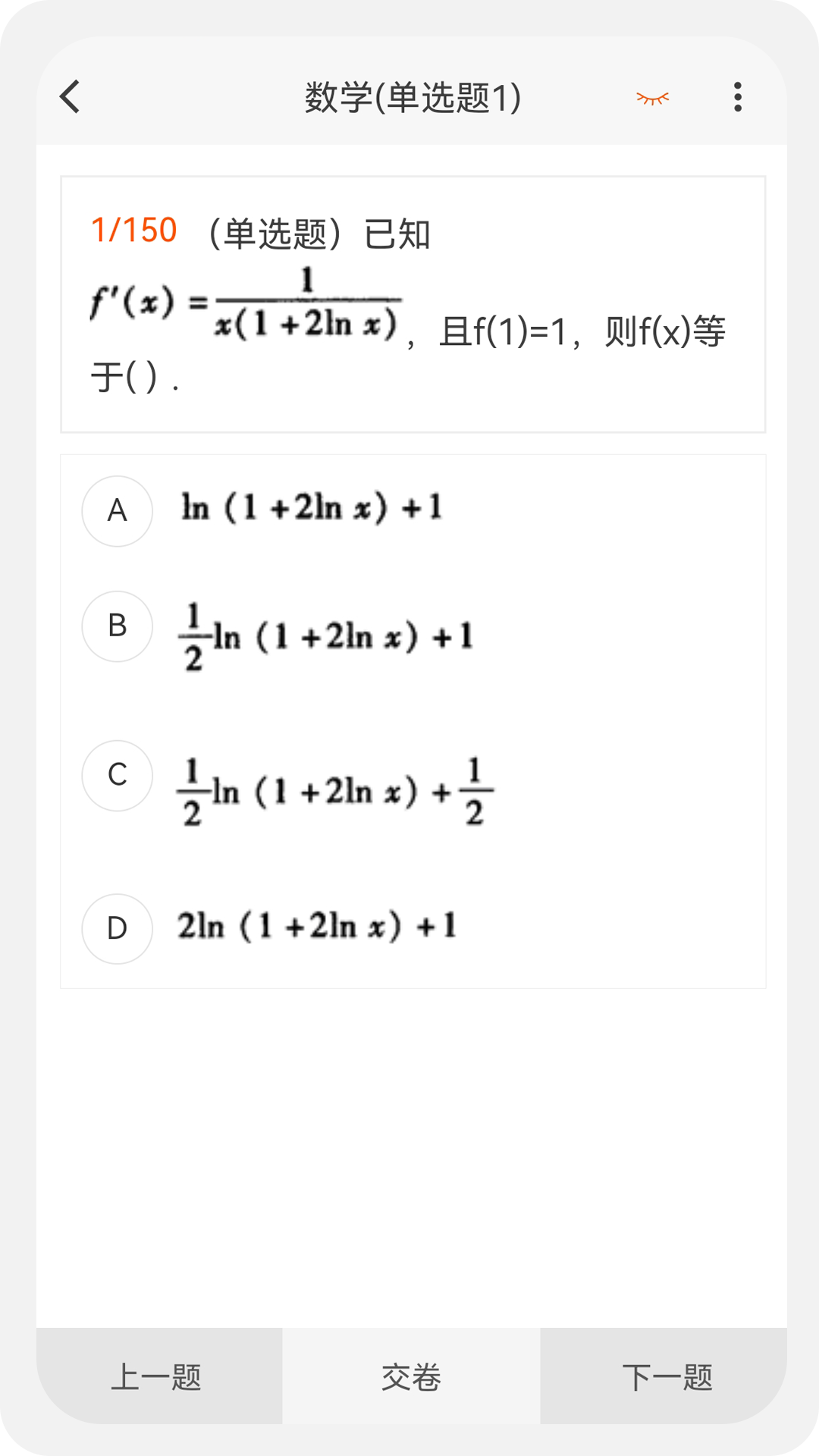Select option D for this question
Screen dimensions: 819x1456
coord(117,929)
